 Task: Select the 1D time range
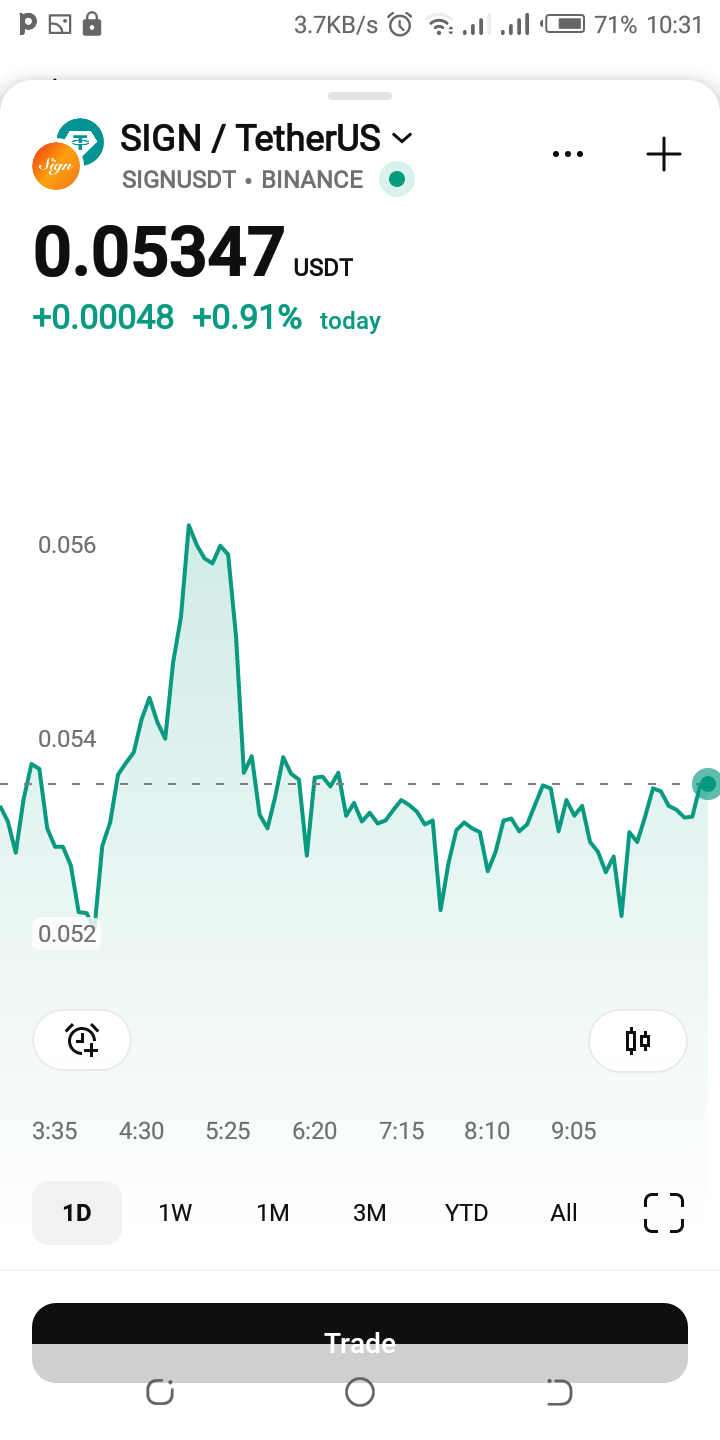[x=77, y=1213]
